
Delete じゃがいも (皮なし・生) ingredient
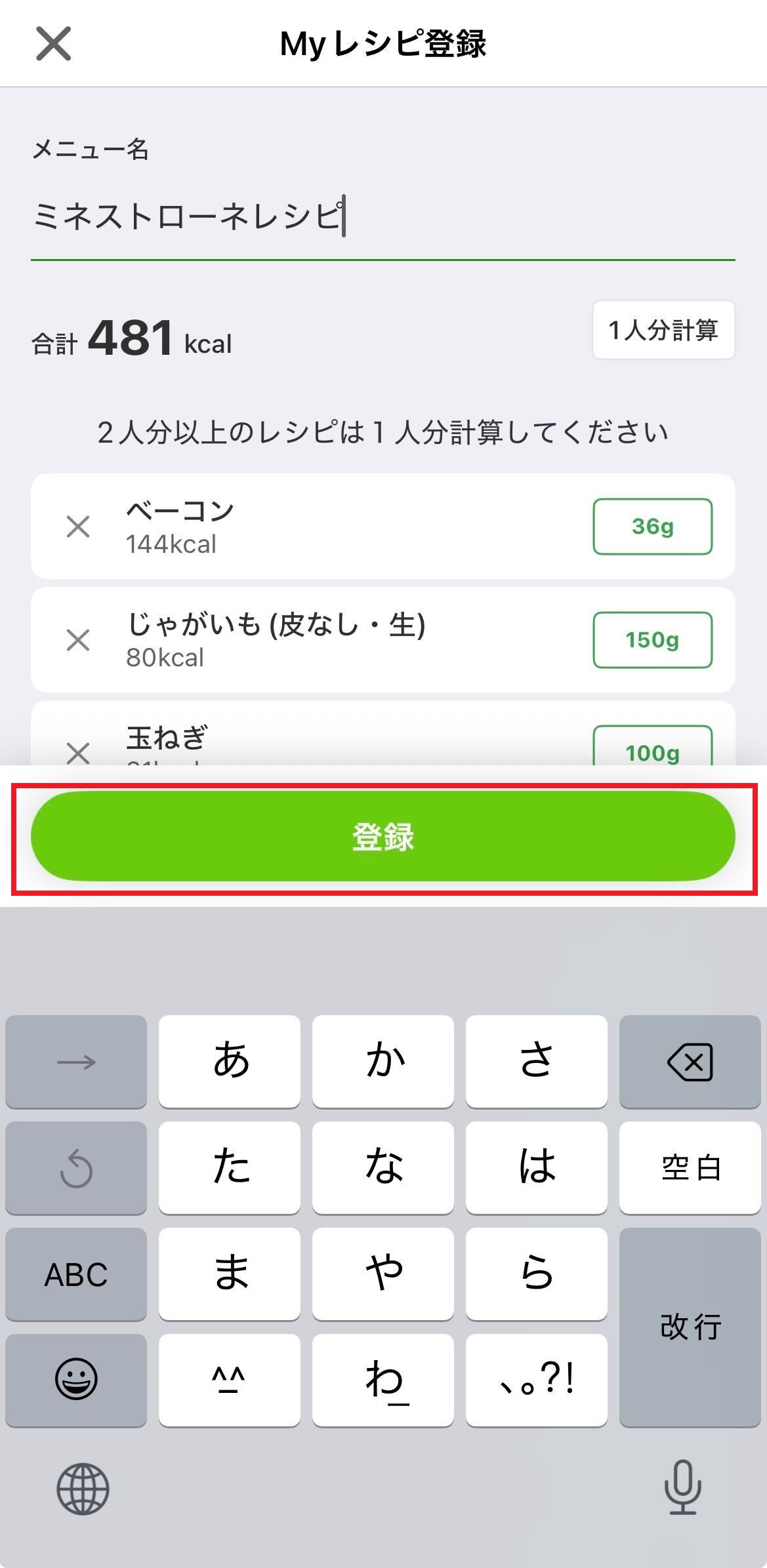[77, 641]
